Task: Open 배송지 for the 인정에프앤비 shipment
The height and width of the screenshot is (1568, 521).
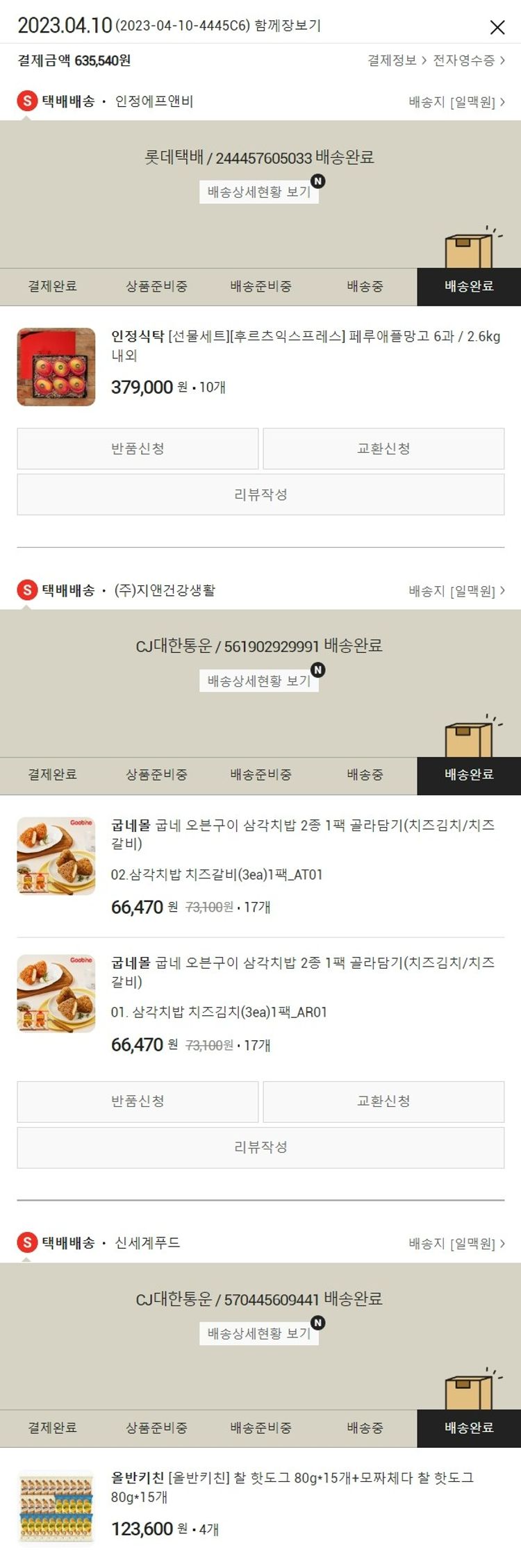Action: (456, 102)
